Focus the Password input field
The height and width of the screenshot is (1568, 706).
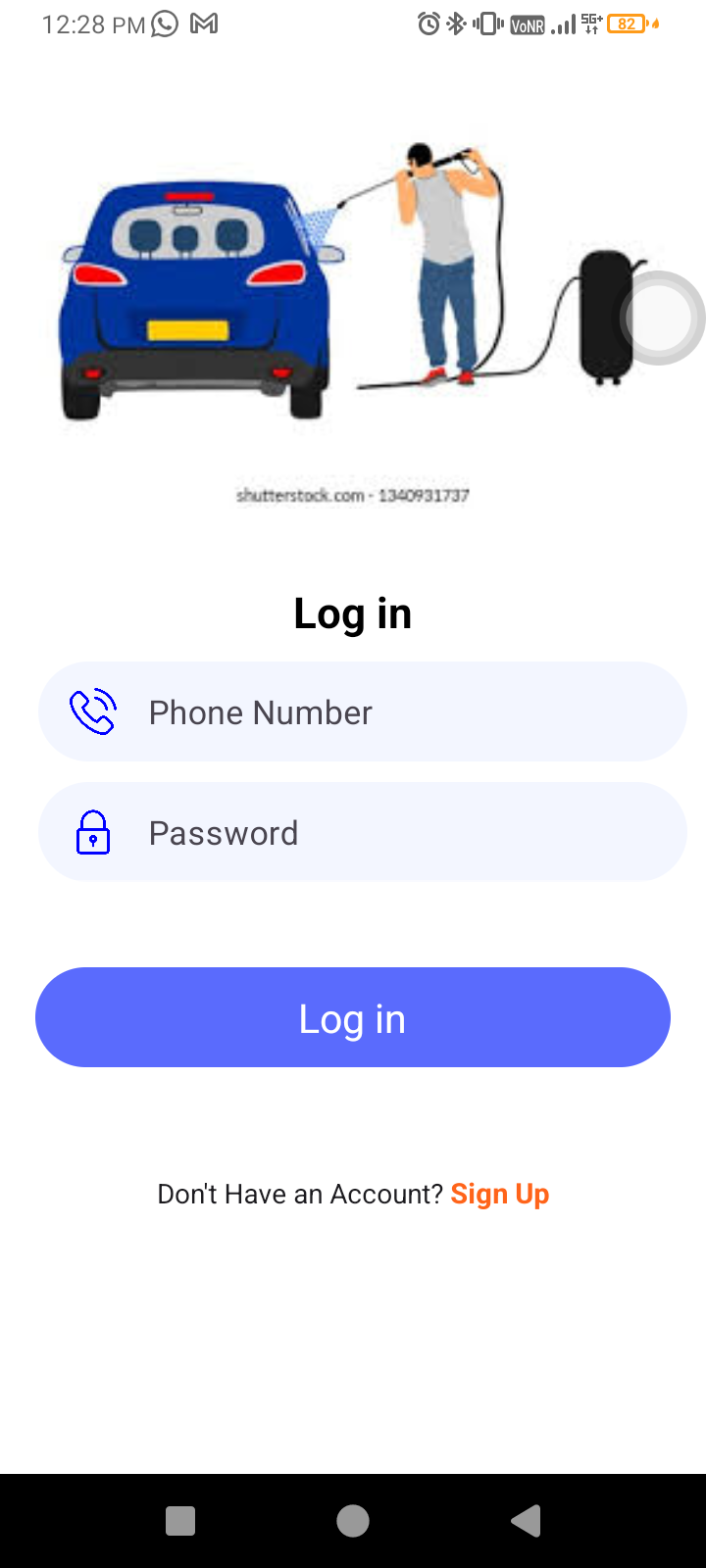click(392, 833)
